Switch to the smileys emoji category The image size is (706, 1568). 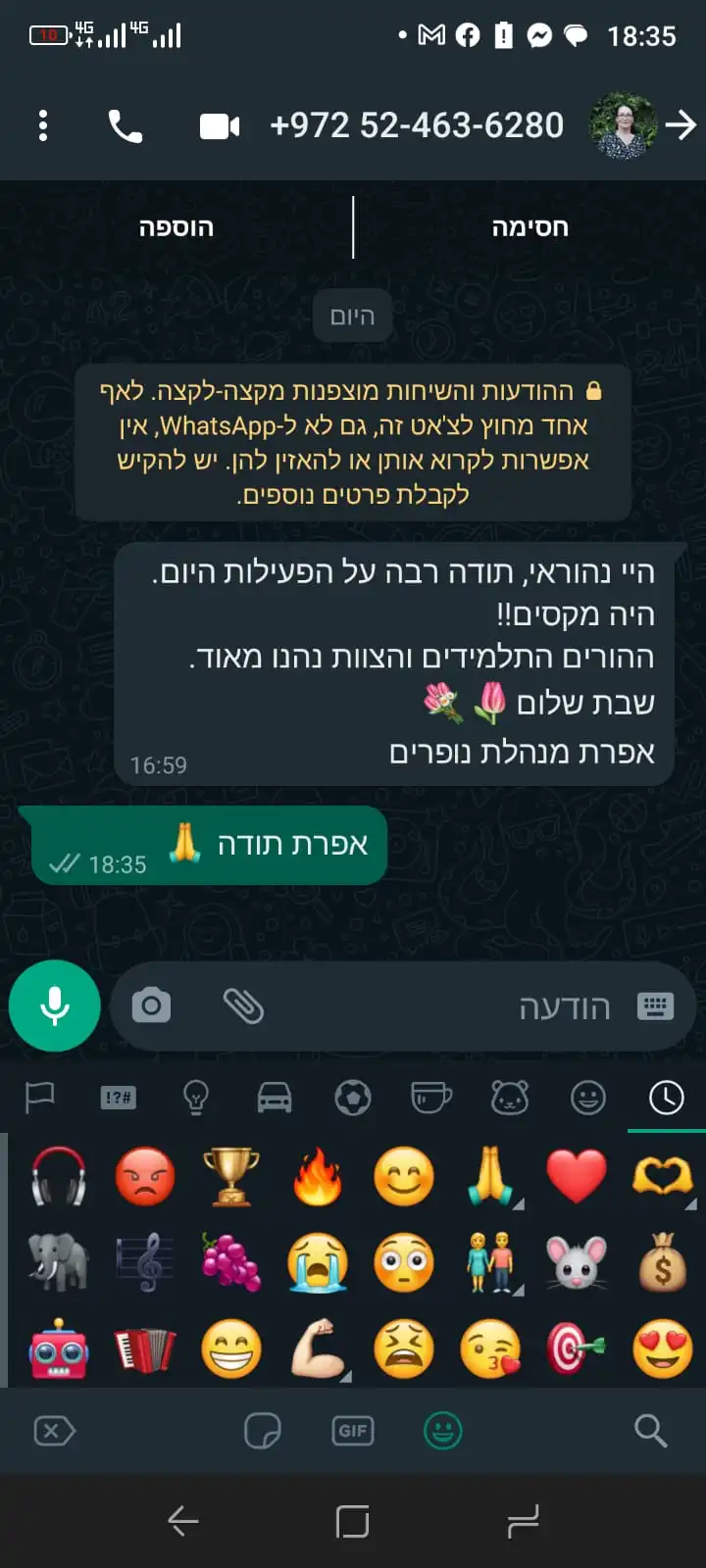[588, 1098]
